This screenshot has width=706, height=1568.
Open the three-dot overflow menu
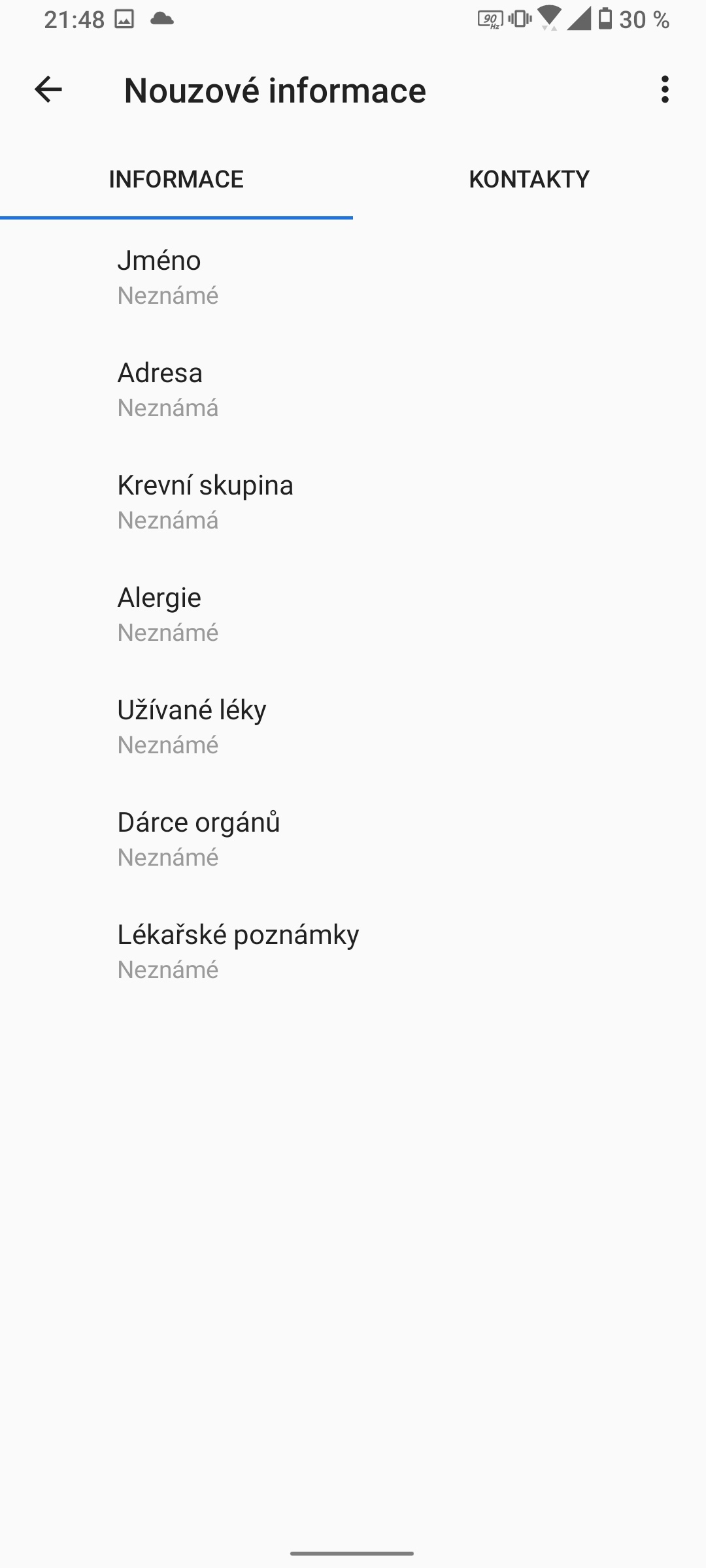click(x=665, y=90)
